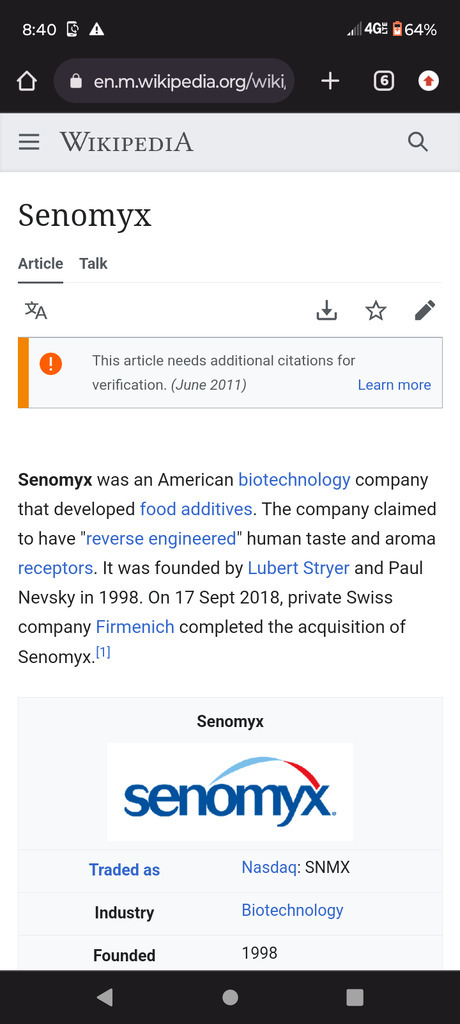460x1024 pixels.
Task: Tap the system back button
Action: pyautogui.click(x=105, y=997)
